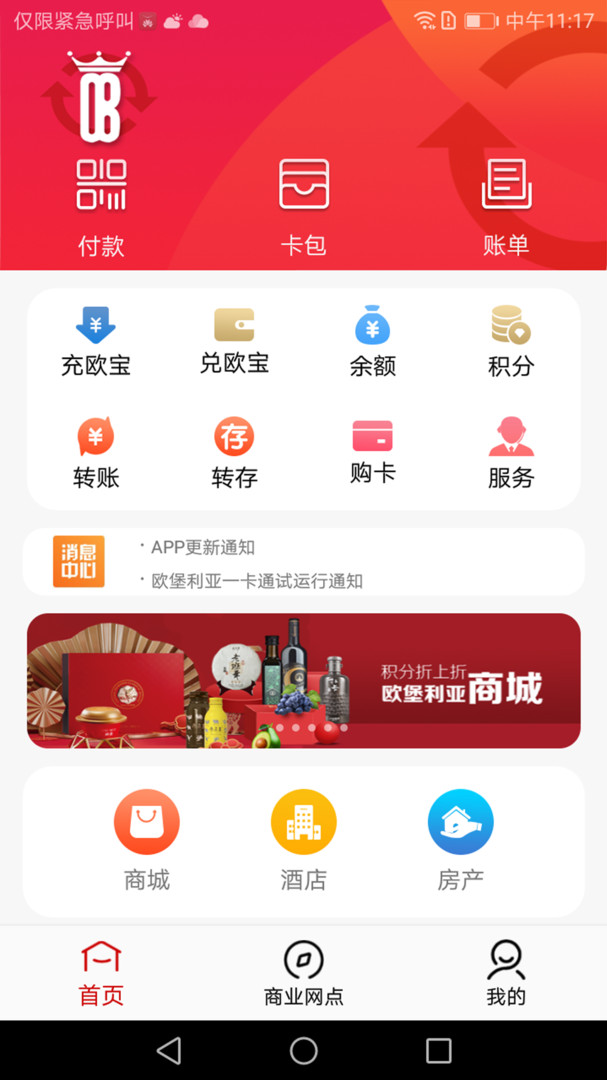Switch to the 我的 tab
The height and width of the screenshot is (1080, 607).
pyautogui.click(x=506, y=973)
